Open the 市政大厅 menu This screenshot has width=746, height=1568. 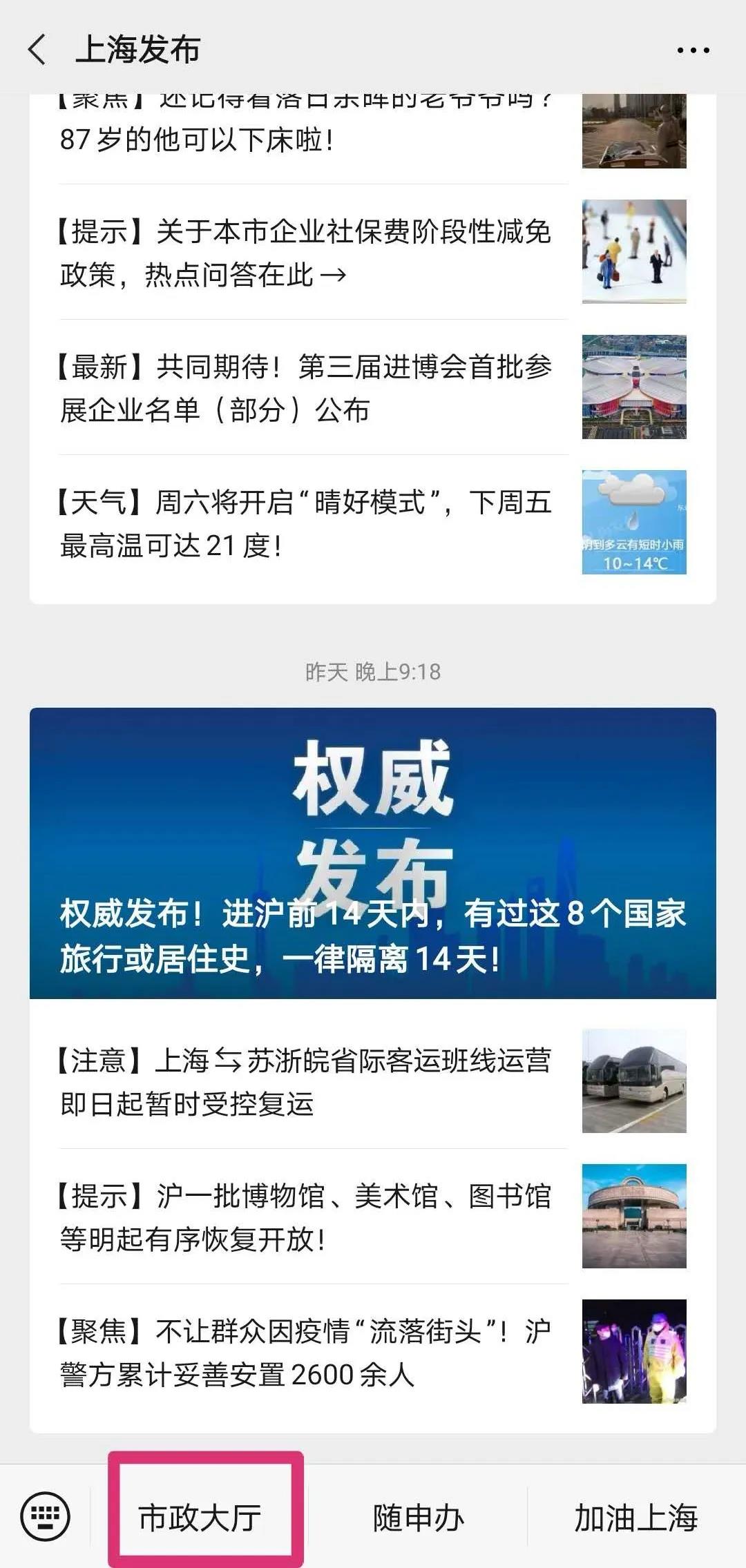200,1517
